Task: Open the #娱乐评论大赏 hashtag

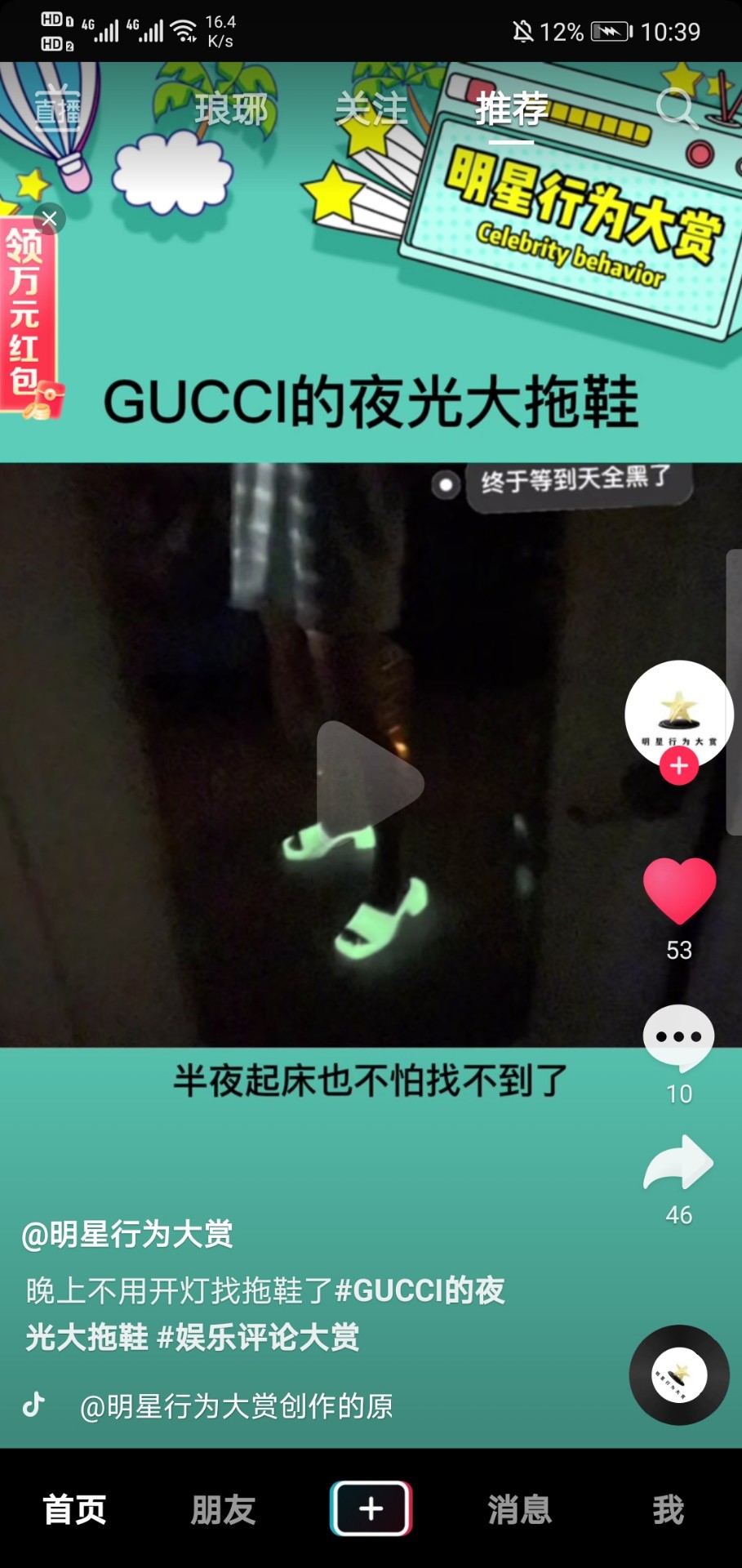Action: point(258,1338)
